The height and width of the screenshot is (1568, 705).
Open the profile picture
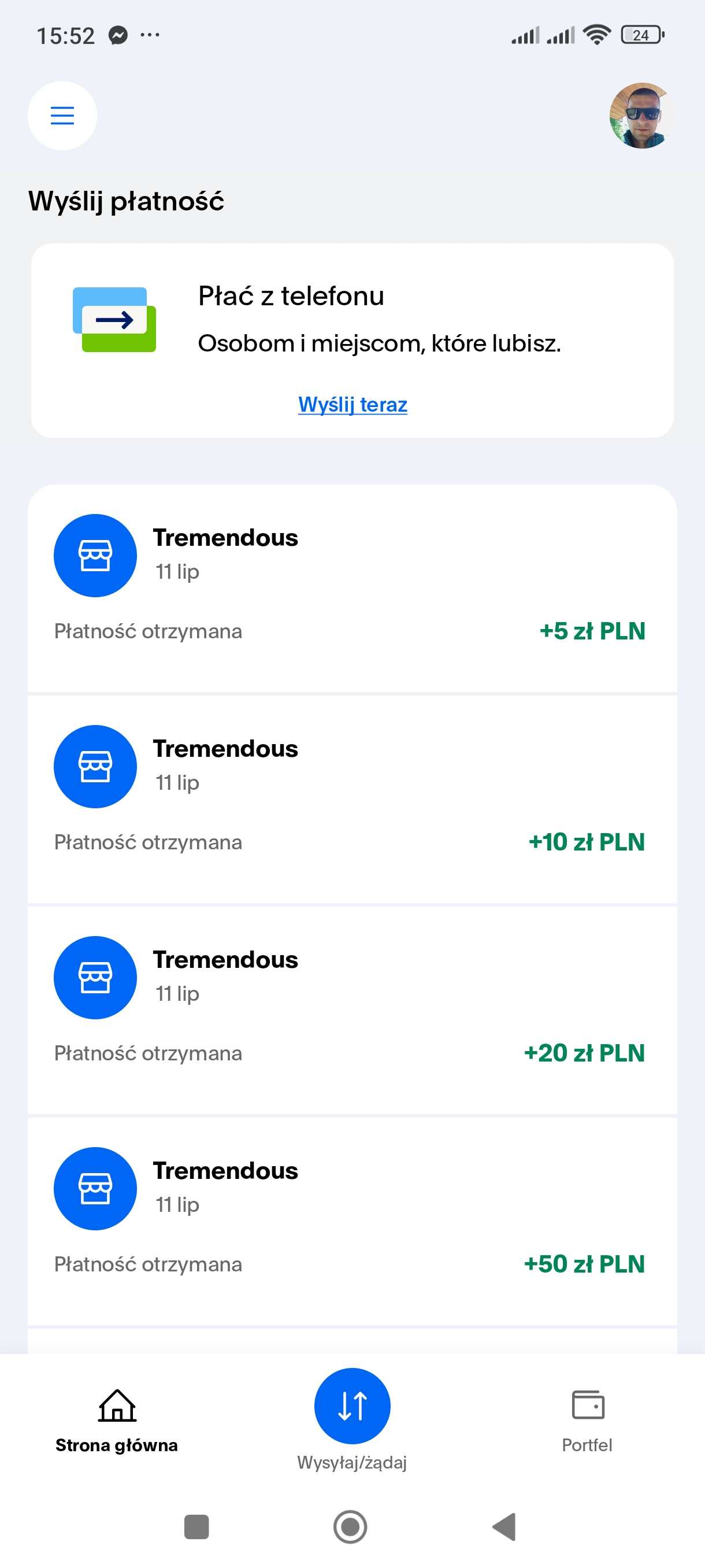click(642, 116)
